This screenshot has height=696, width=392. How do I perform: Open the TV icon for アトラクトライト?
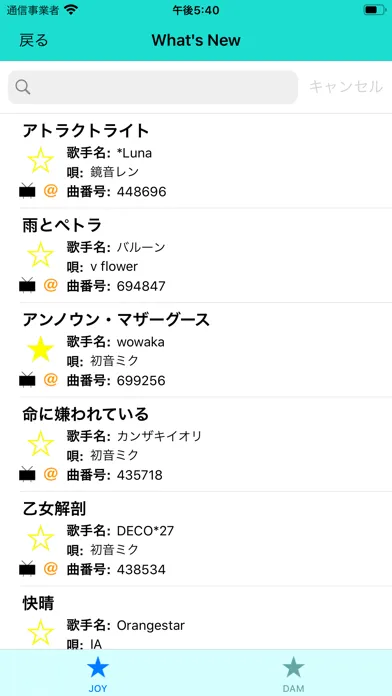pyautogui.click(x=27, y=191)
